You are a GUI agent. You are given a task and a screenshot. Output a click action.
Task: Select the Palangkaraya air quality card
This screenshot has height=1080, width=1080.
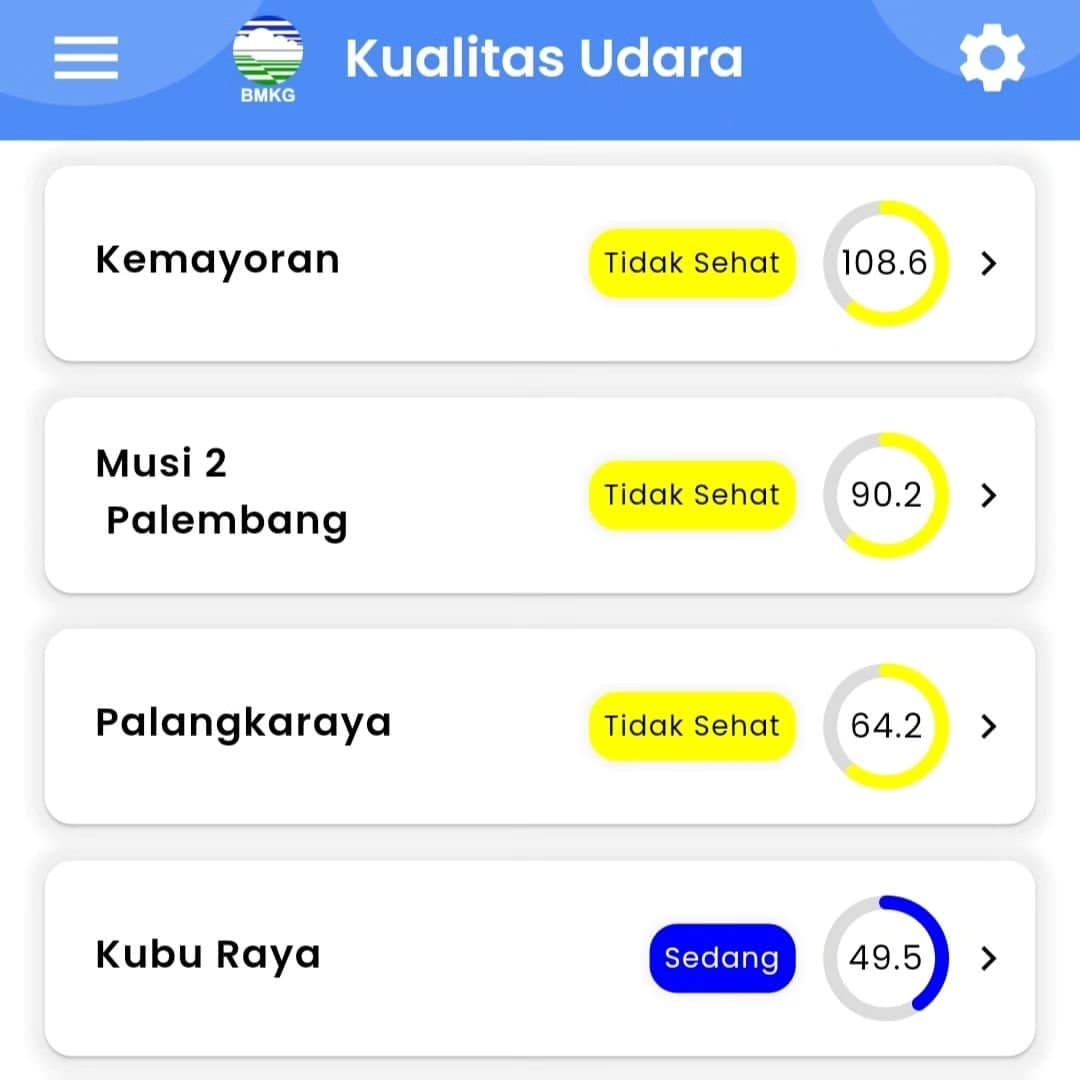pyautogui.click(x=540, y=726)
